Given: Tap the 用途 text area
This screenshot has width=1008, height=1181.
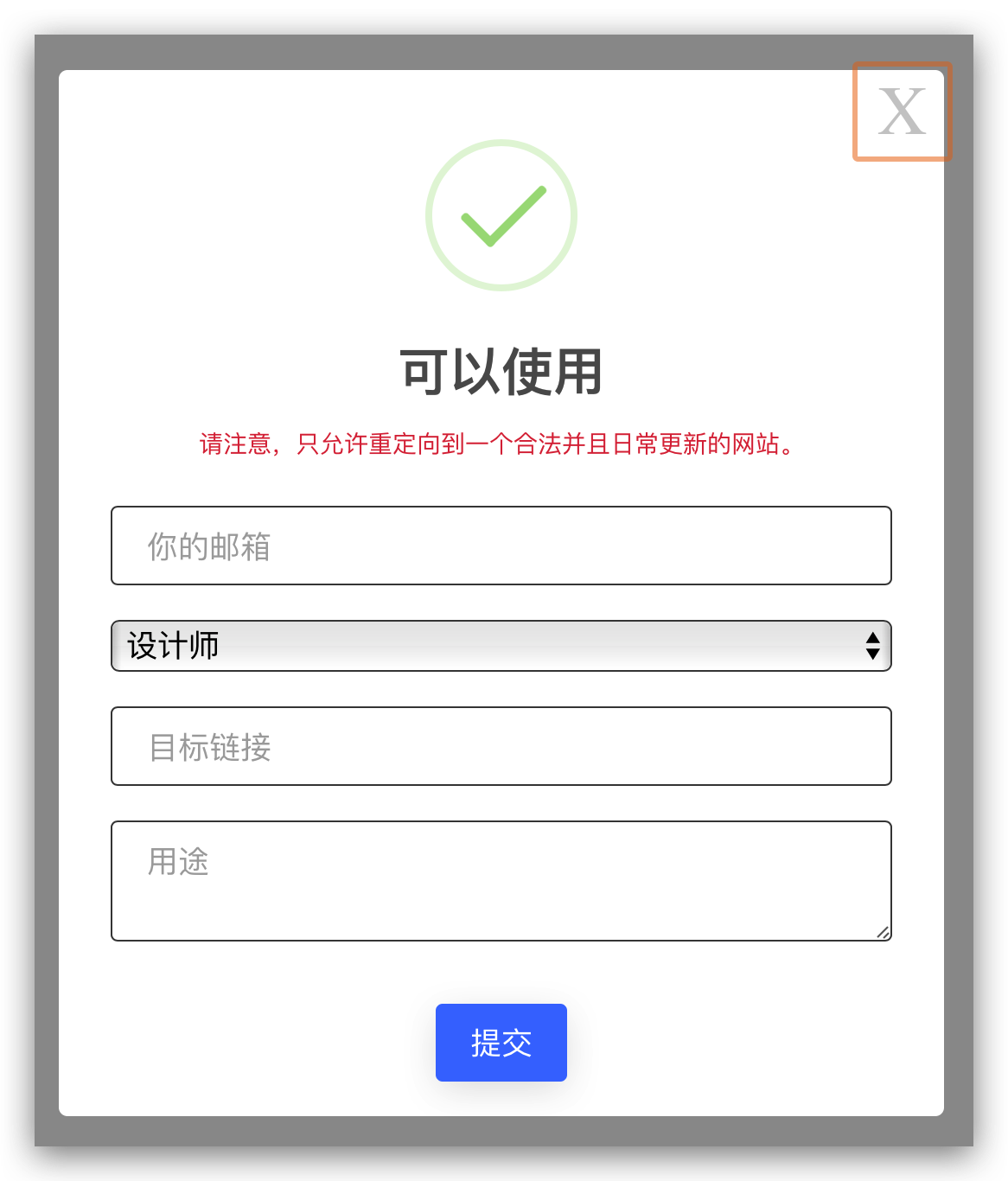Looking at the screenshot, I should [501, 880].
